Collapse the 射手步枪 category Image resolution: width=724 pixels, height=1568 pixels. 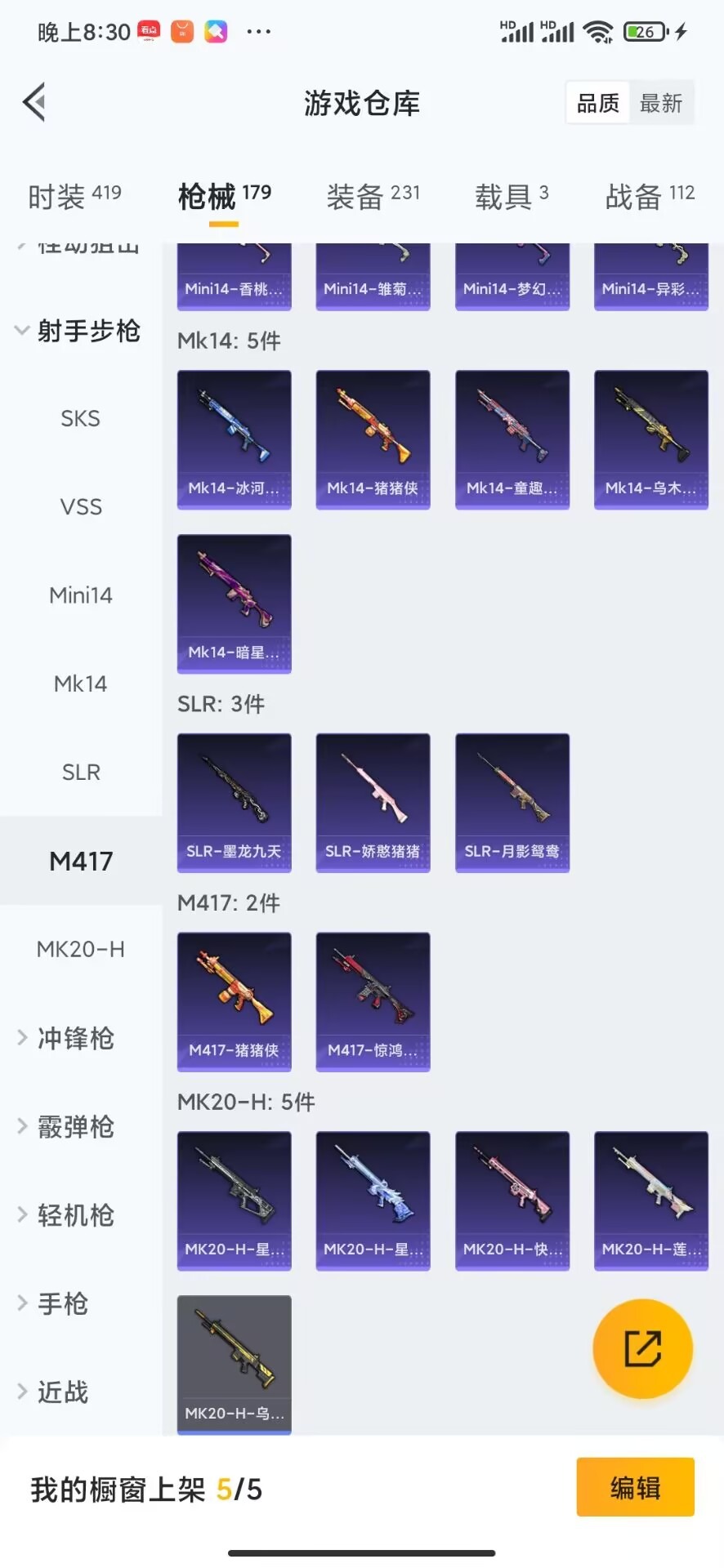pyautogui.click(x=78, y=331)
